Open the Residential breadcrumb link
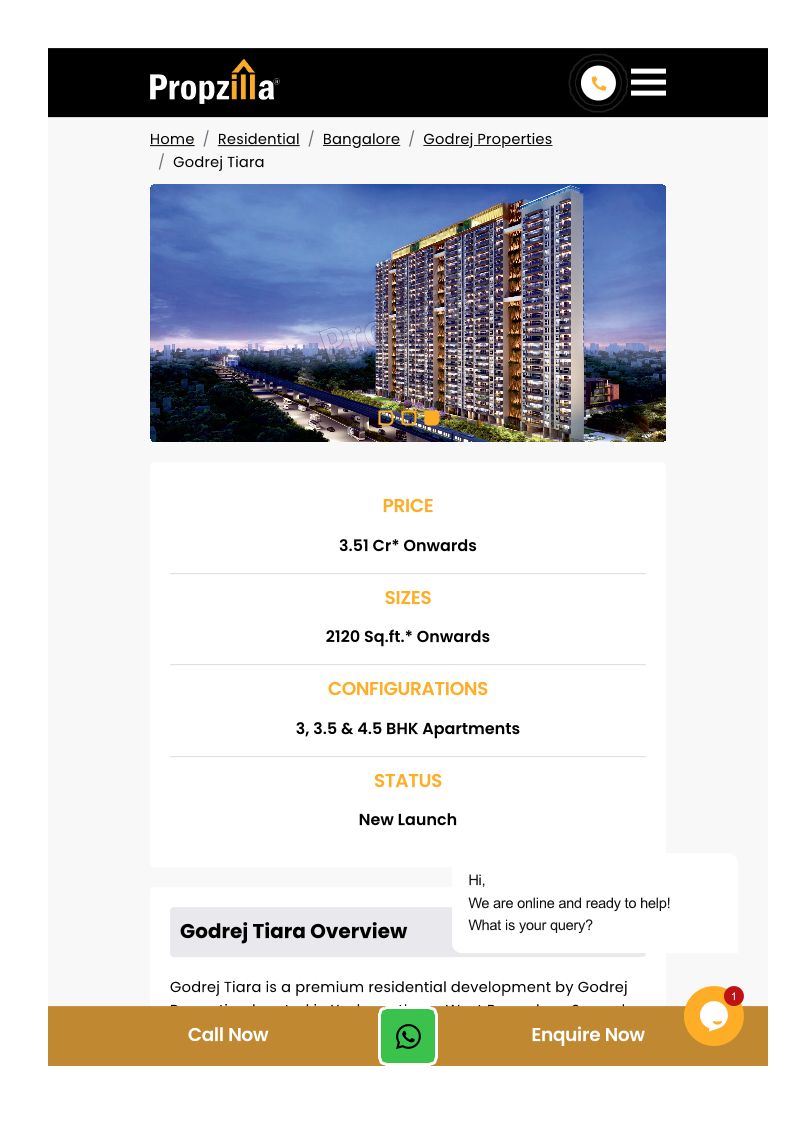 pyautogui.click(x=258, y=139)
